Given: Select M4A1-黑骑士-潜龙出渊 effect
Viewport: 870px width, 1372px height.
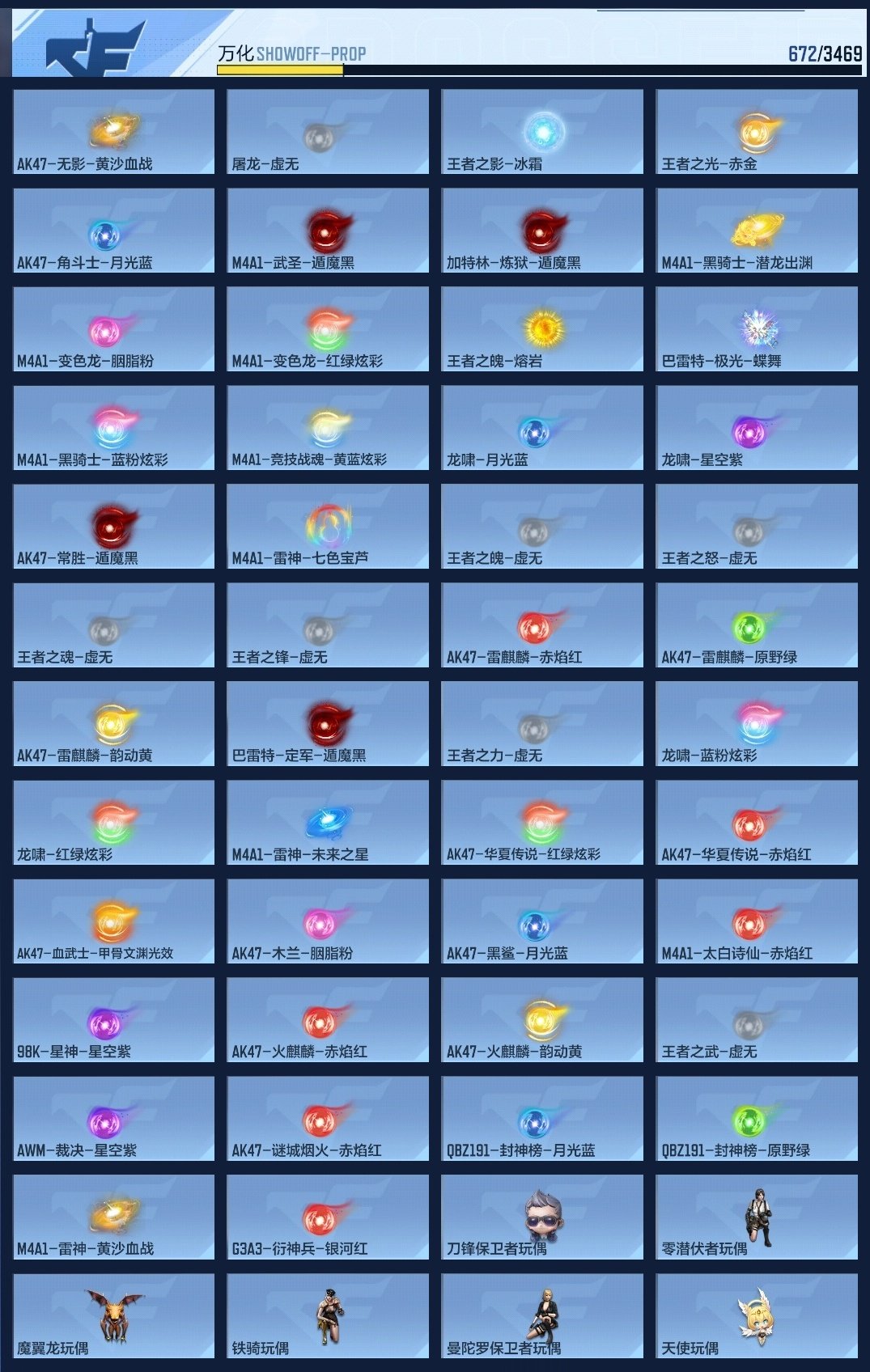Looking at the screenshot, I should tap(755, 231).
